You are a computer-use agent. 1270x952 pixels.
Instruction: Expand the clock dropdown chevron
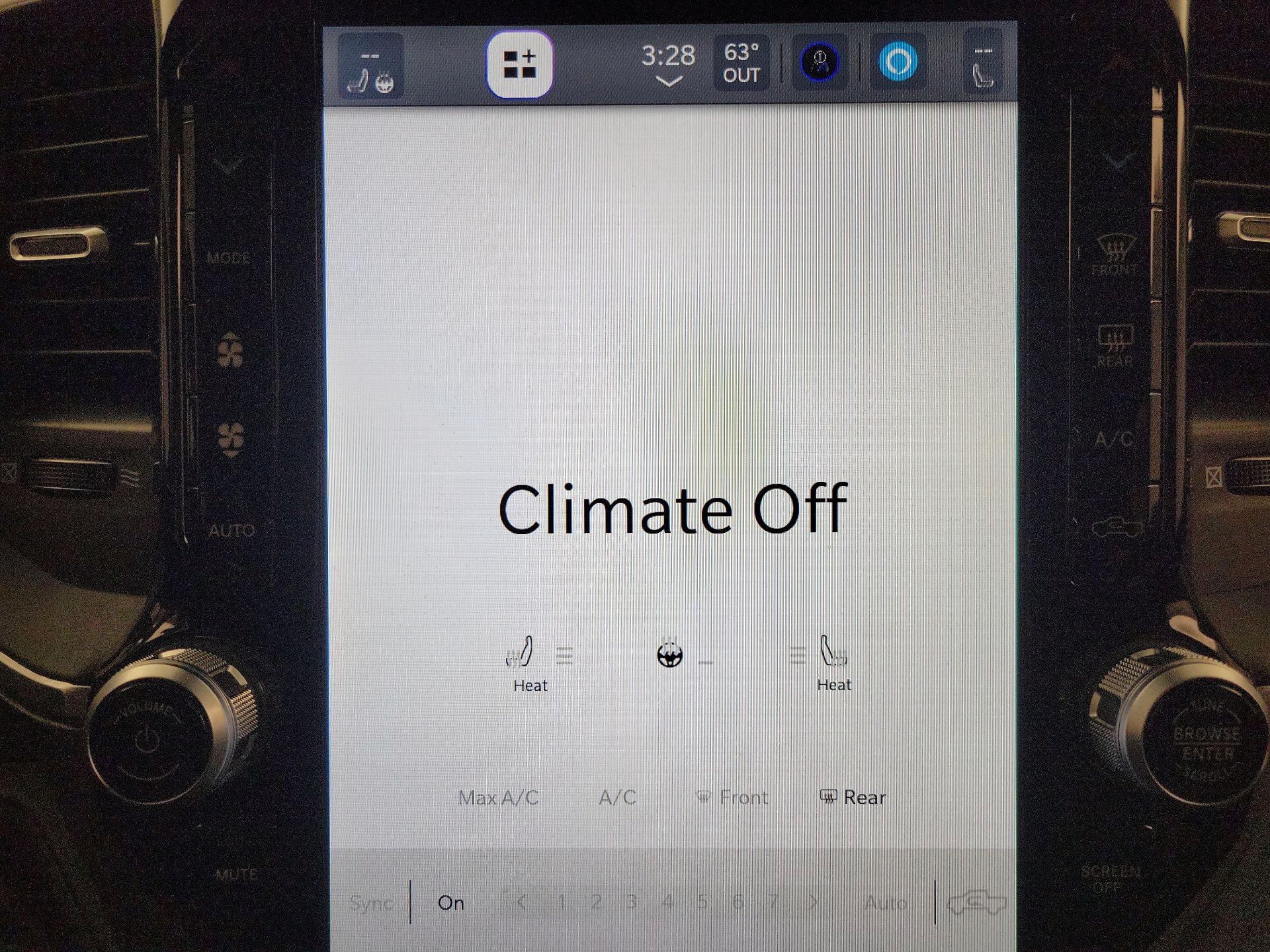click(669, 82)
